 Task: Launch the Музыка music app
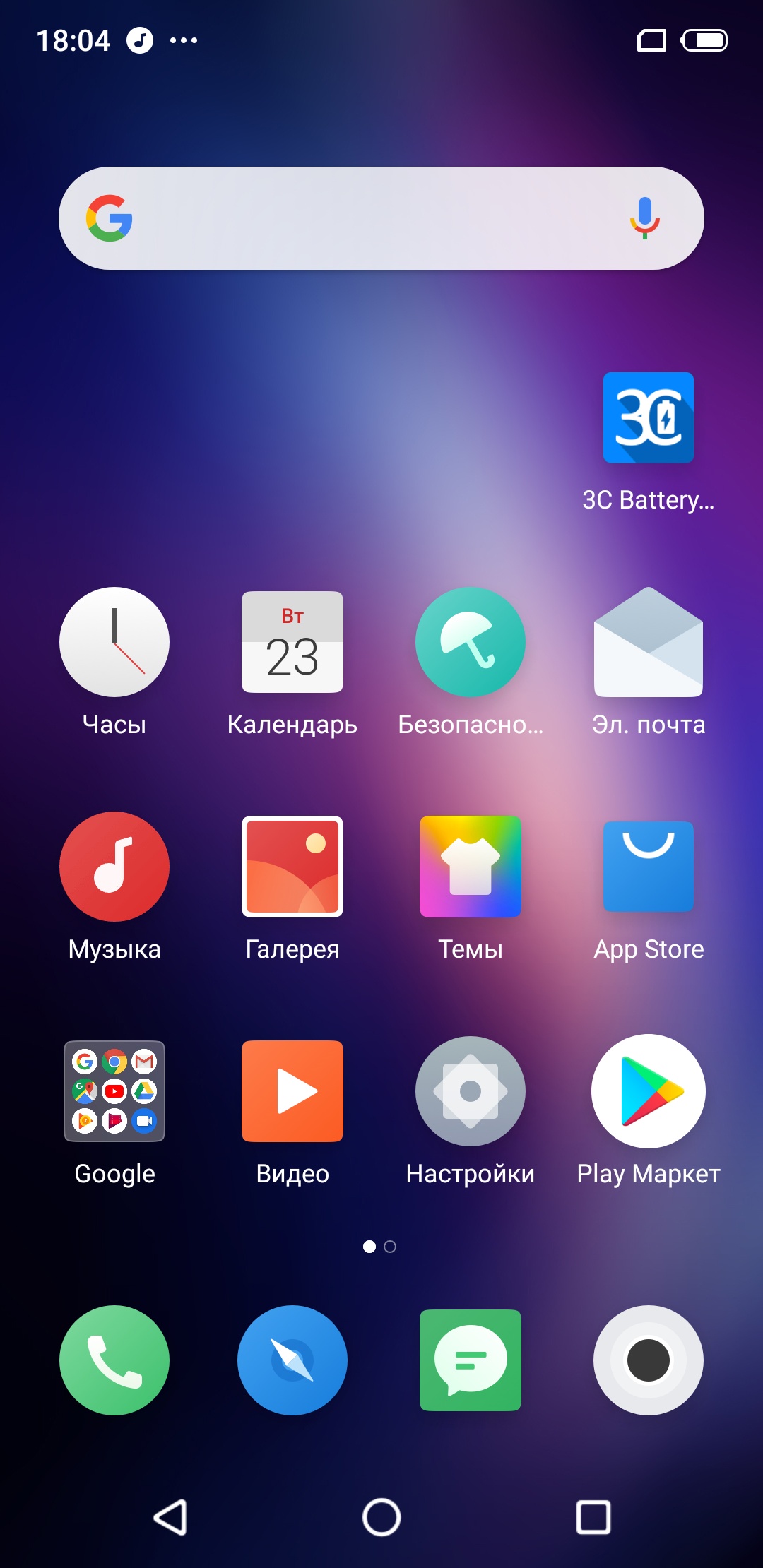tap(114, 867)
